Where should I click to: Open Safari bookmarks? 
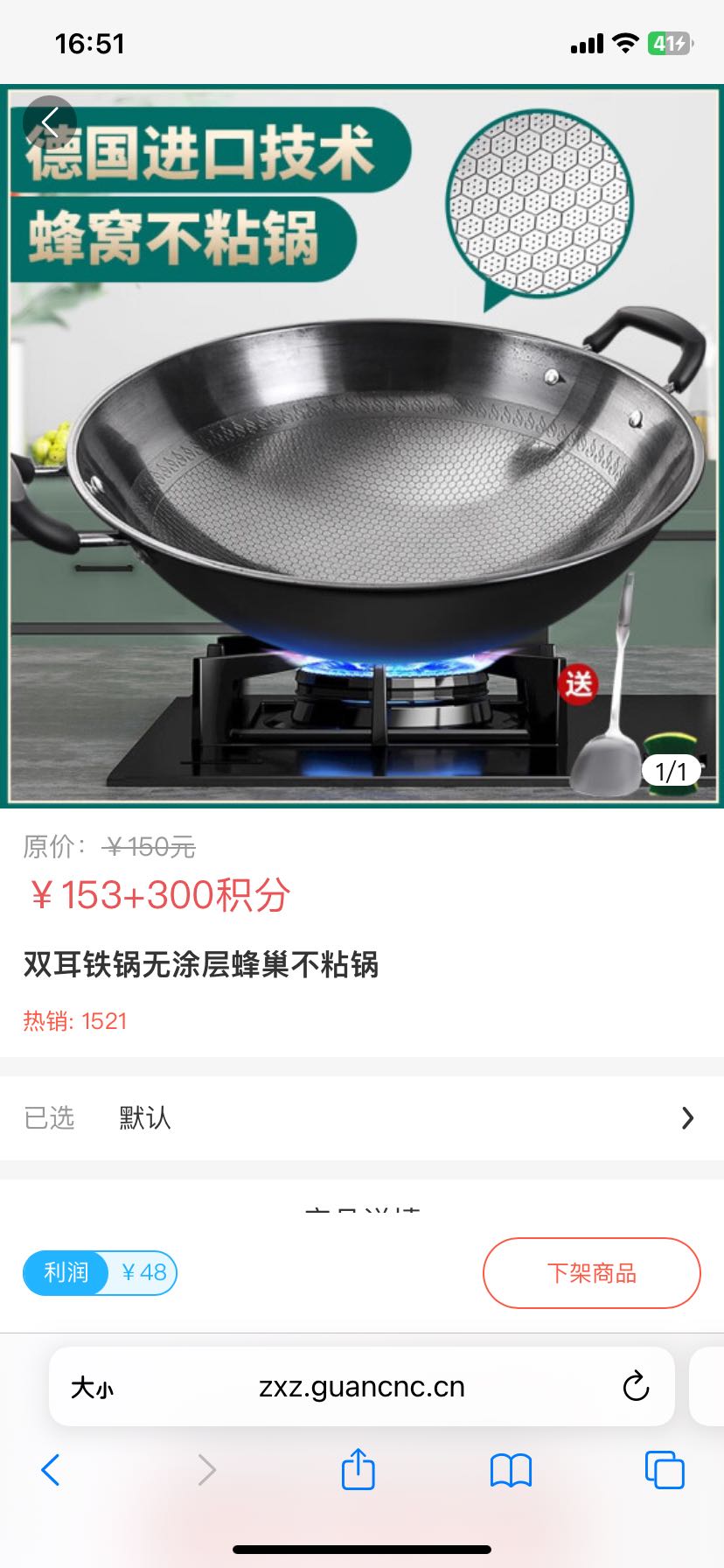(511, 1470)
